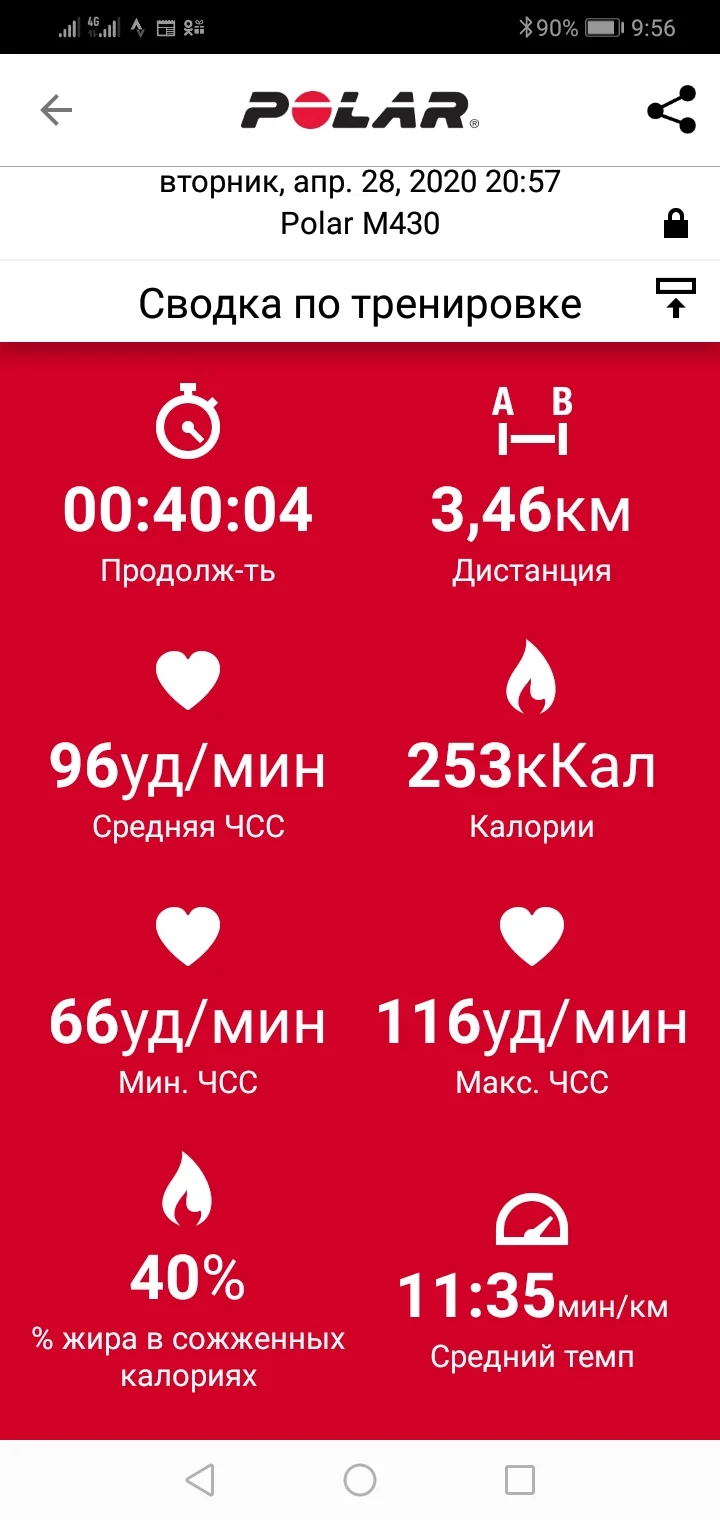Collapse the Сводка по тренировке section
Screen dimensions: 720x1520
pos(675,299)
